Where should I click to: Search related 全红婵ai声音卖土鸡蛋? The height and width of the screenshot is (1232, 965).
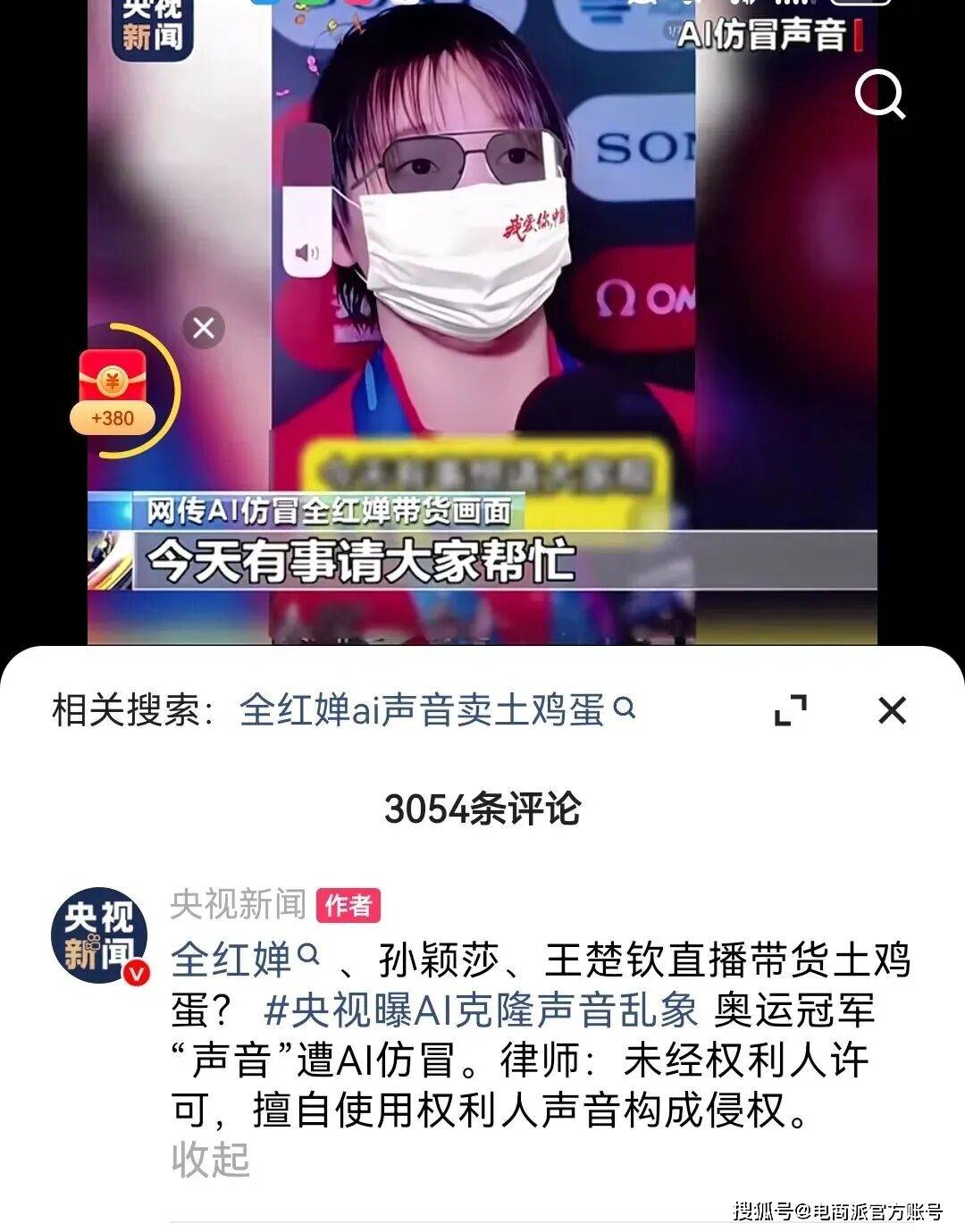(436, 710)
